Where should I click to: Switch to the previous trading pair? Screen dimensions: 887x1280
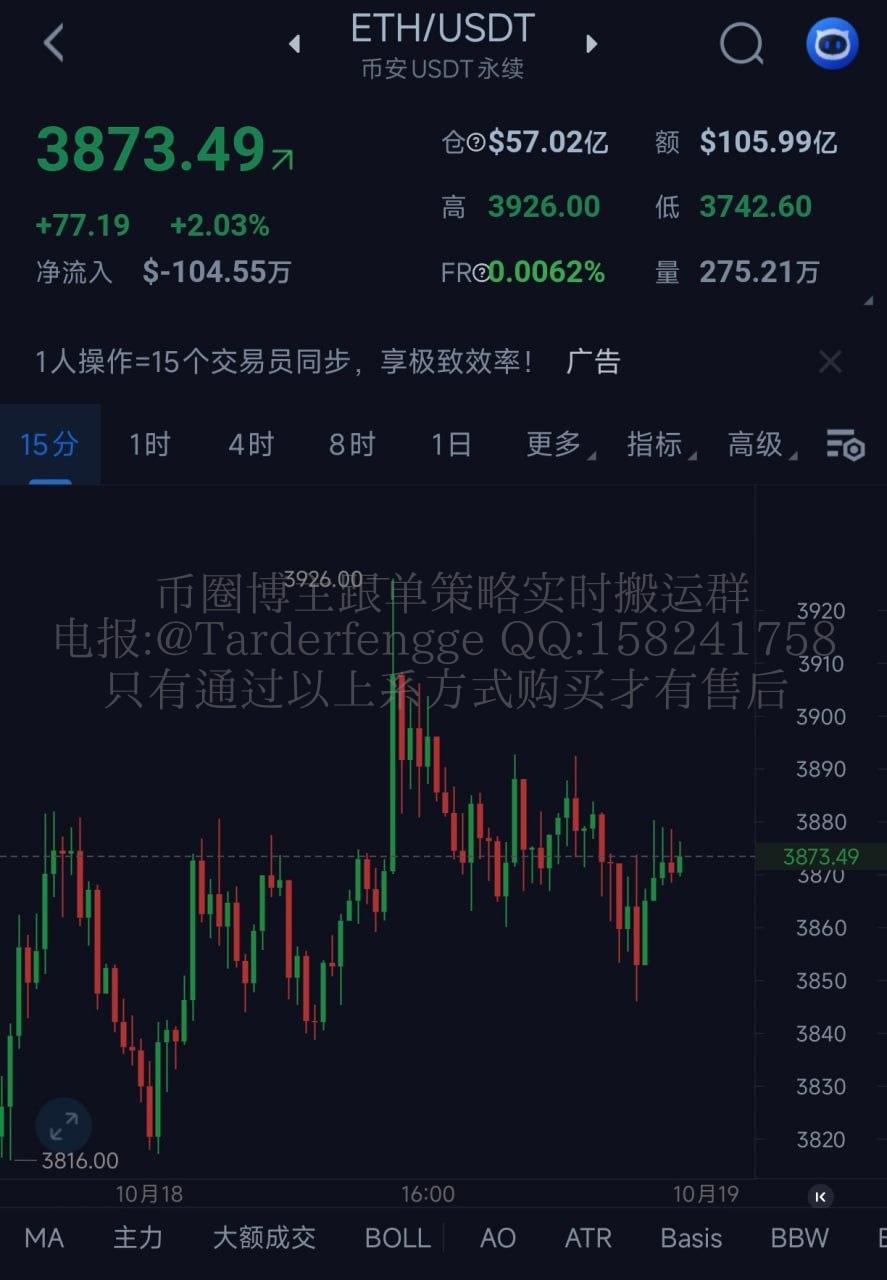pyautogui.click(x=294, y=44)
